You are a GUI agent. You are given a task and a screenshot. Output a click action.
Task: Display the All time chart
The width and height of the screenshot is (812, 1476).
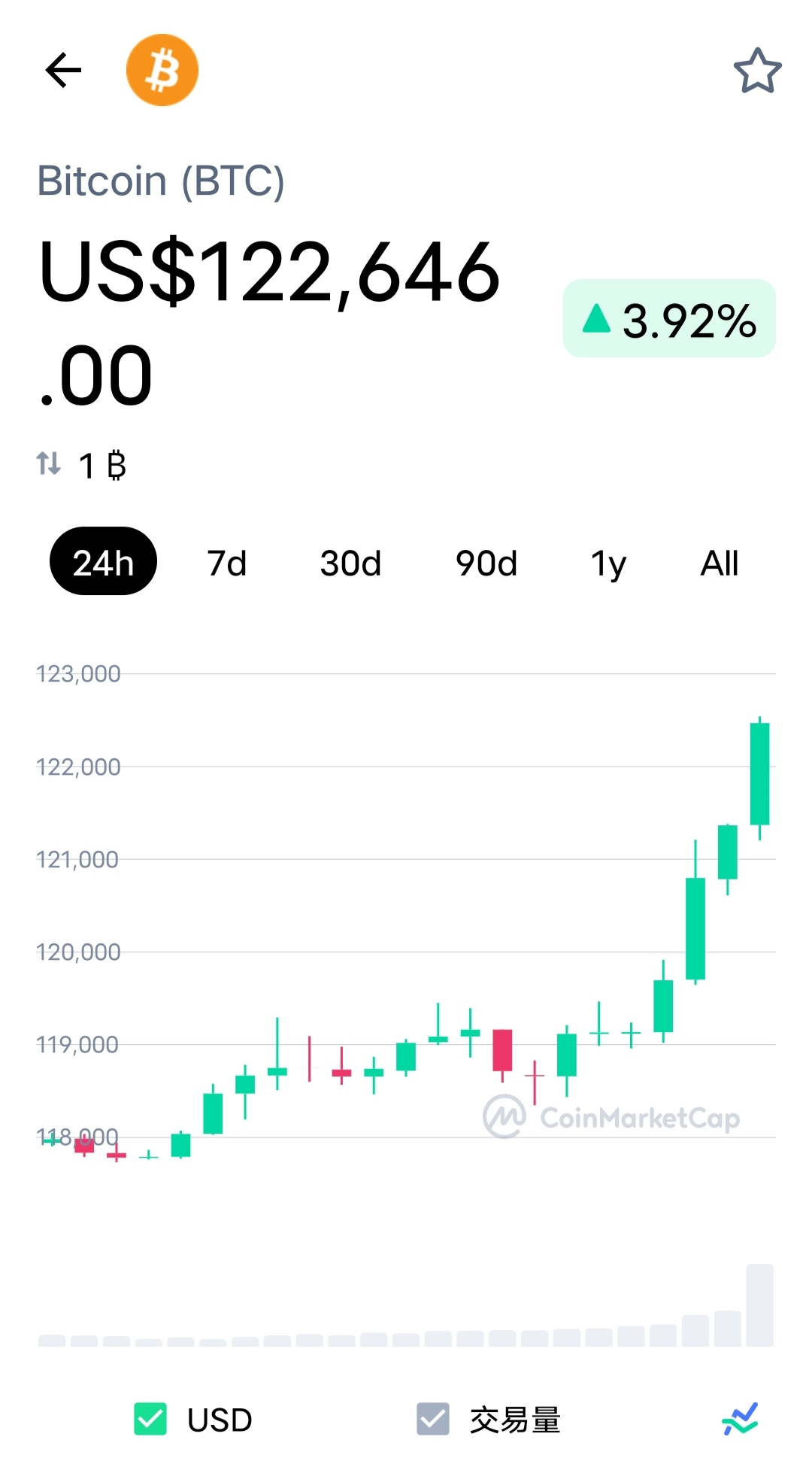point(720,563)
